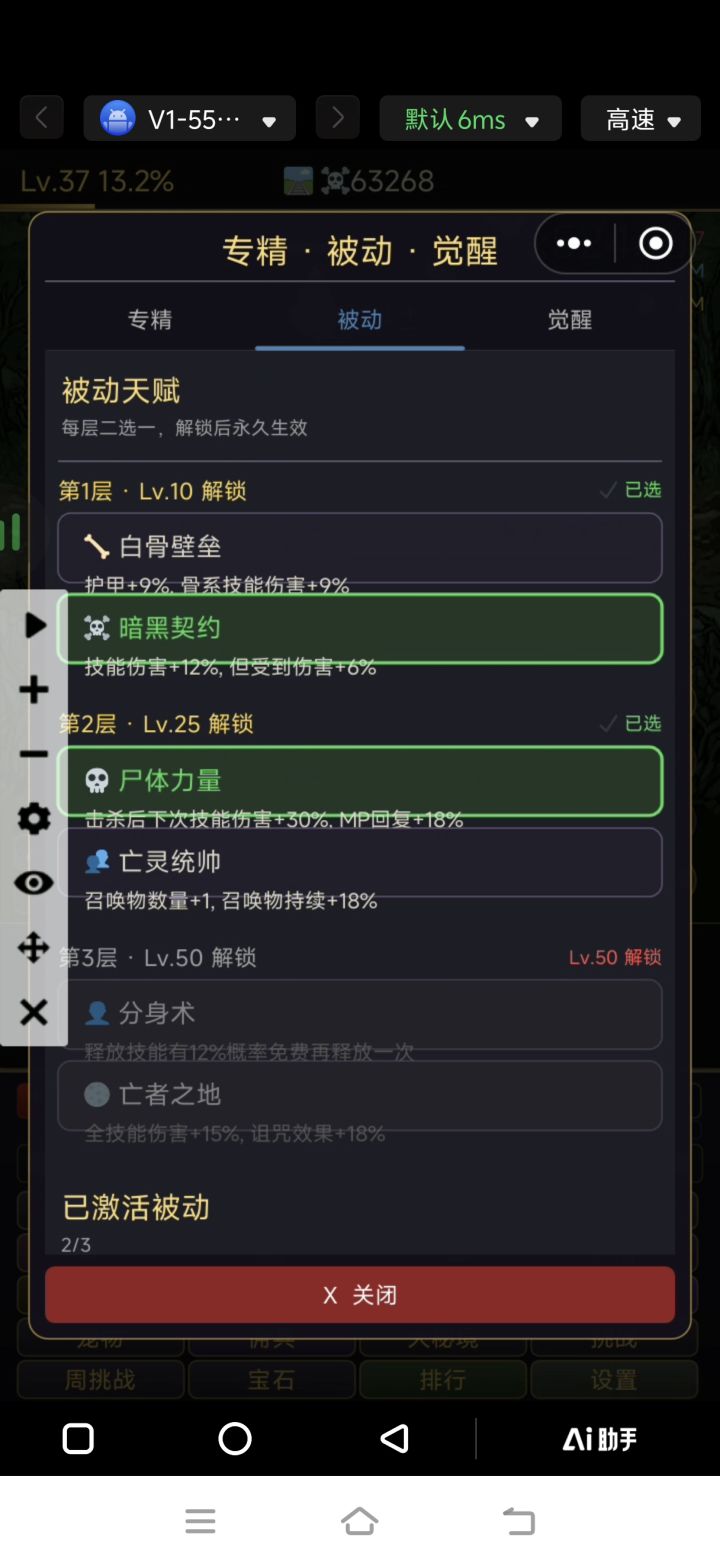Open the 高速 speed dropdown
Screen dimensions: 720x1563
[640, 119]
